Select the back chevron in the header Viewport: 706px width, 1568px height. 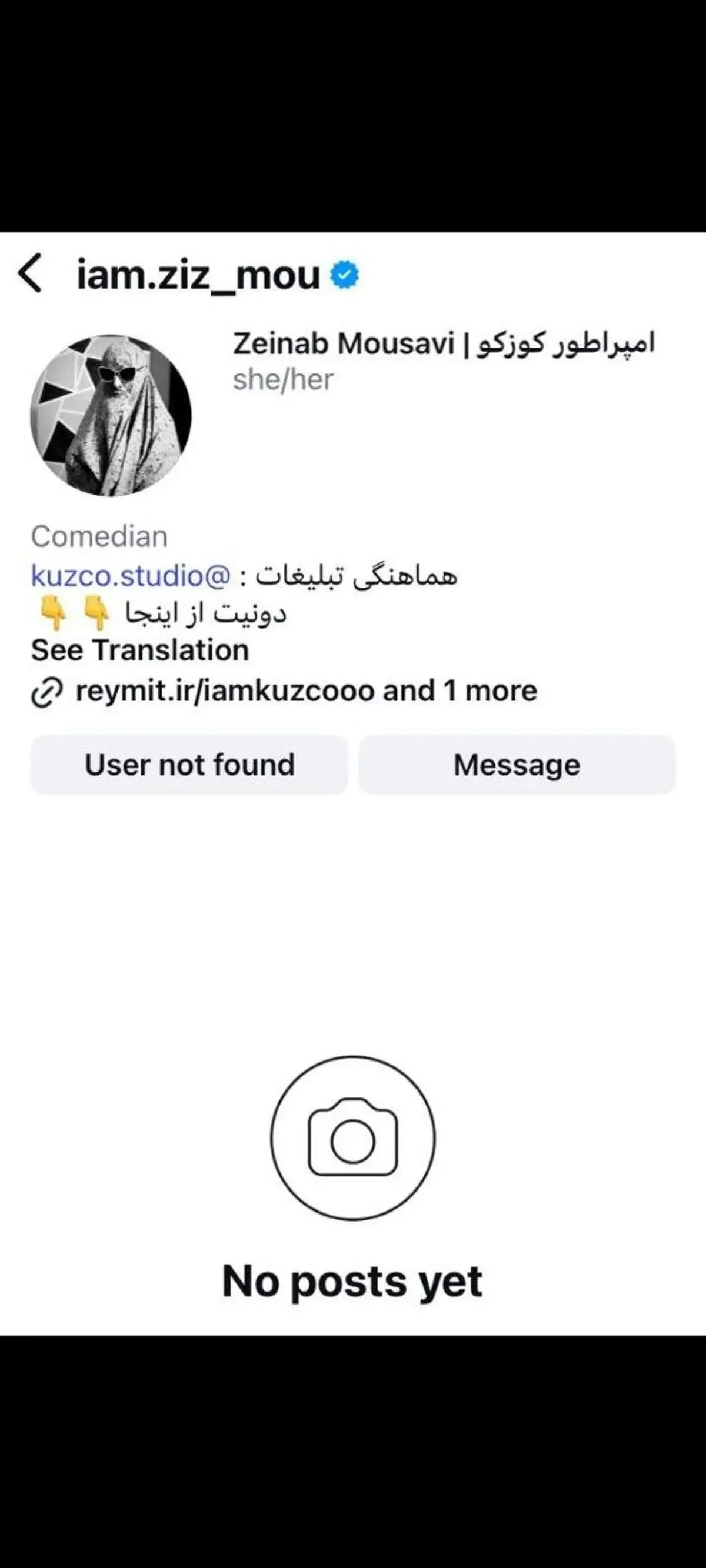click(30, 276)
